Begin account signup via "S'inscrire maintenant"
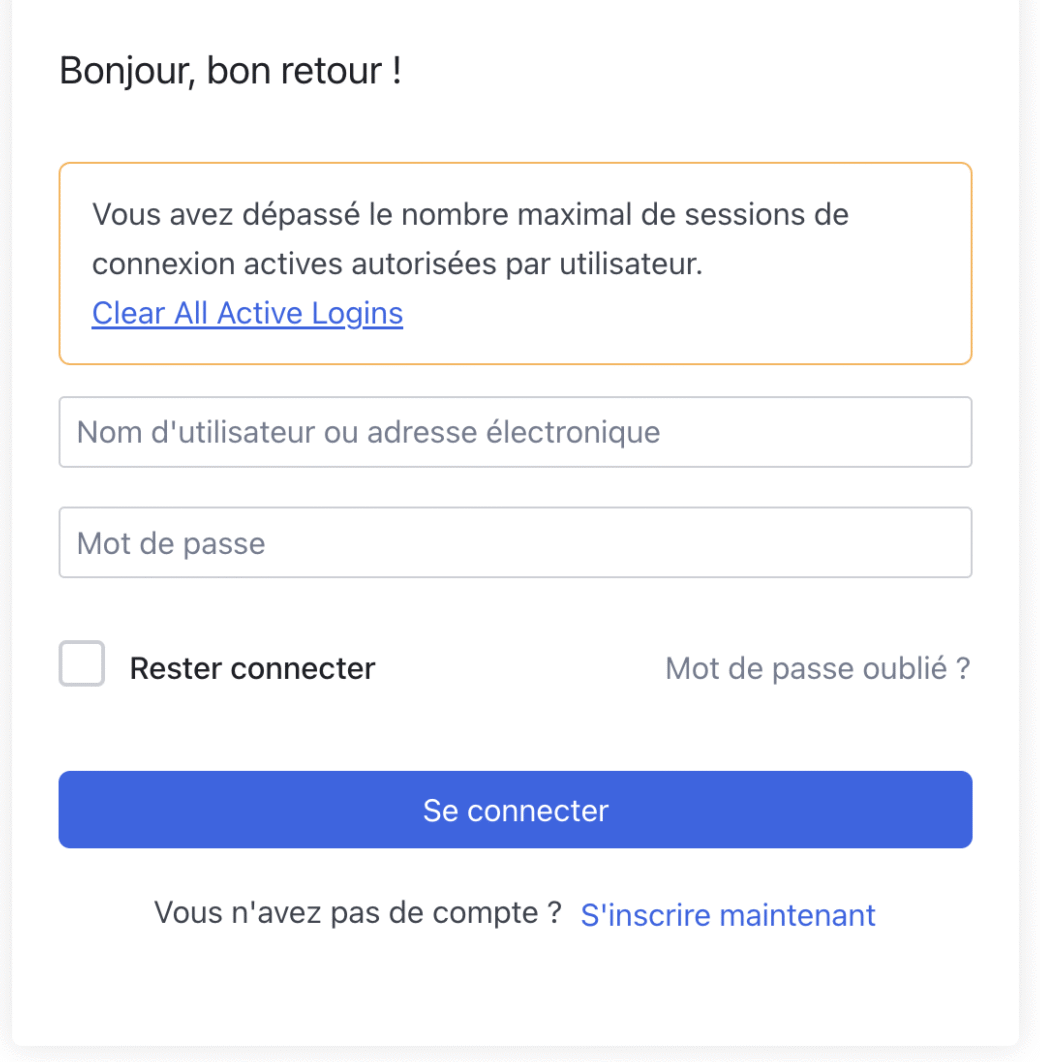 (727, 914)
